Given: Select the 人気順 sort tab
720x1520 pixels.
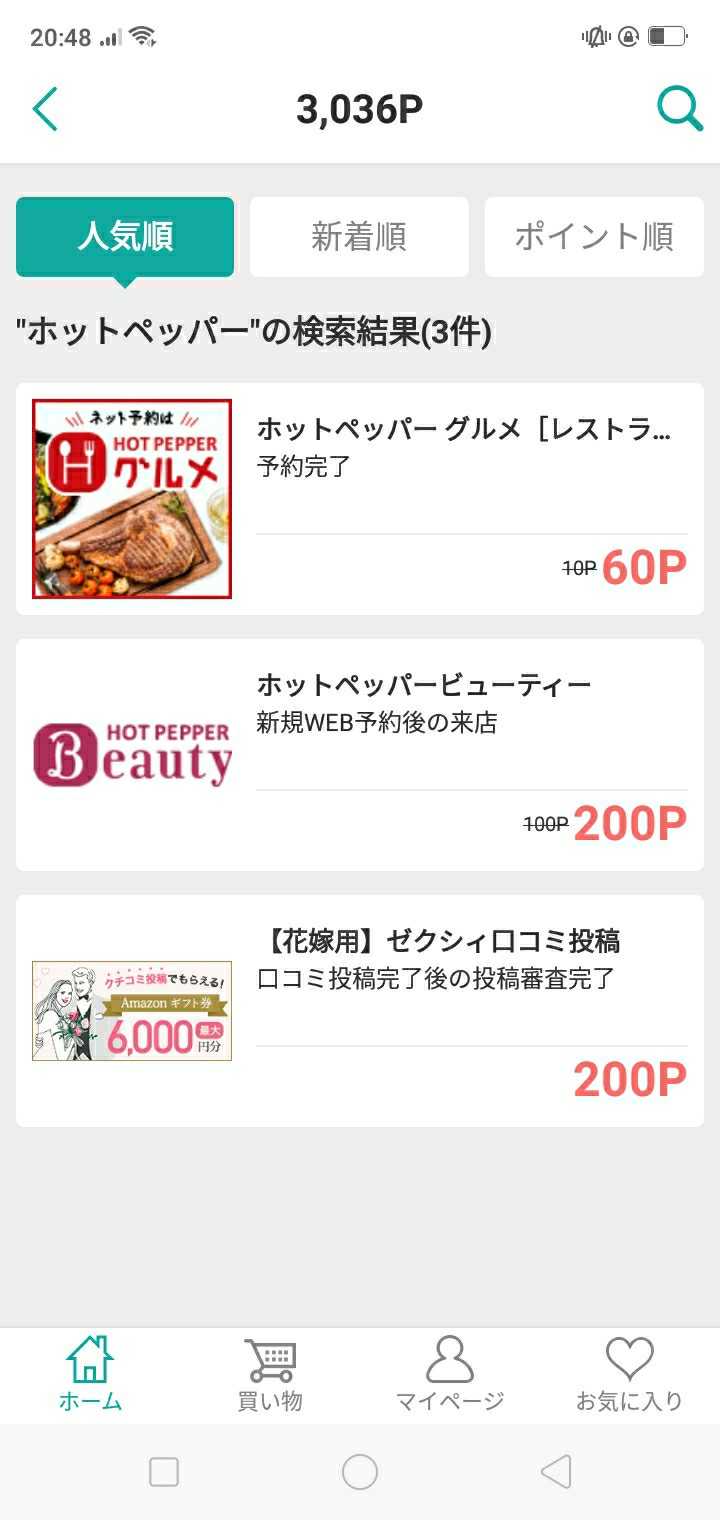Looking at the screenshot, I should [x=125, y=237].
